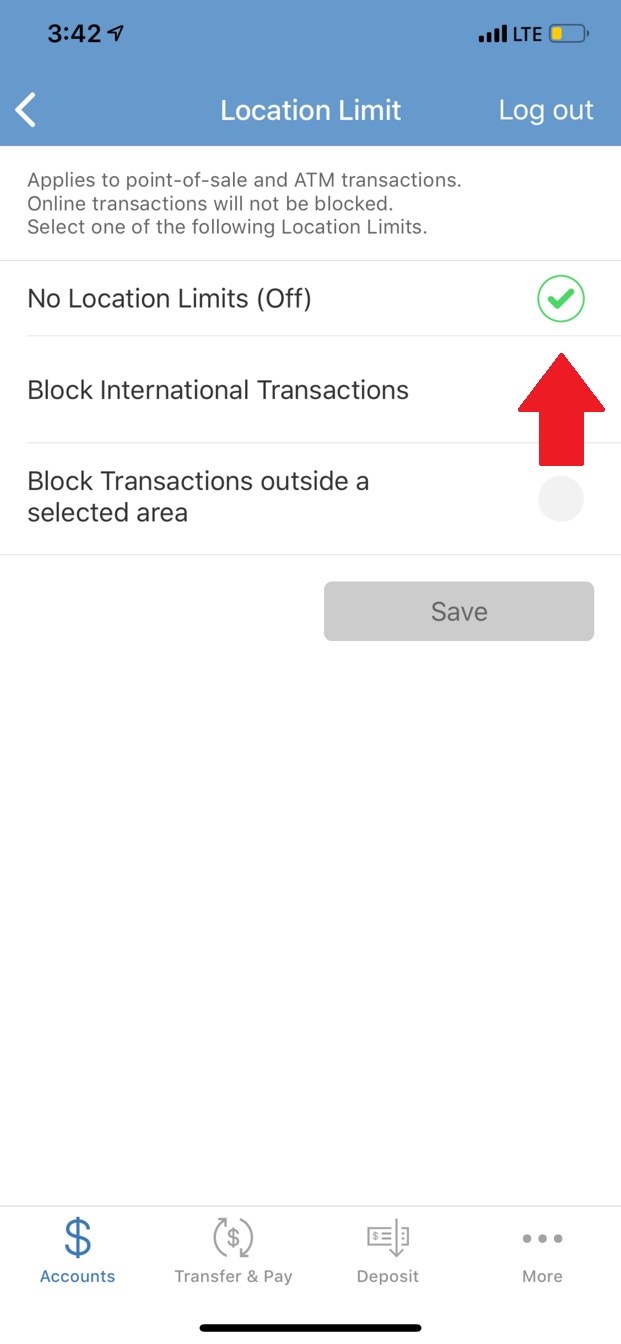Tap the Save button
Viewport: 621px width, 1344px height.
pos(458,611)
